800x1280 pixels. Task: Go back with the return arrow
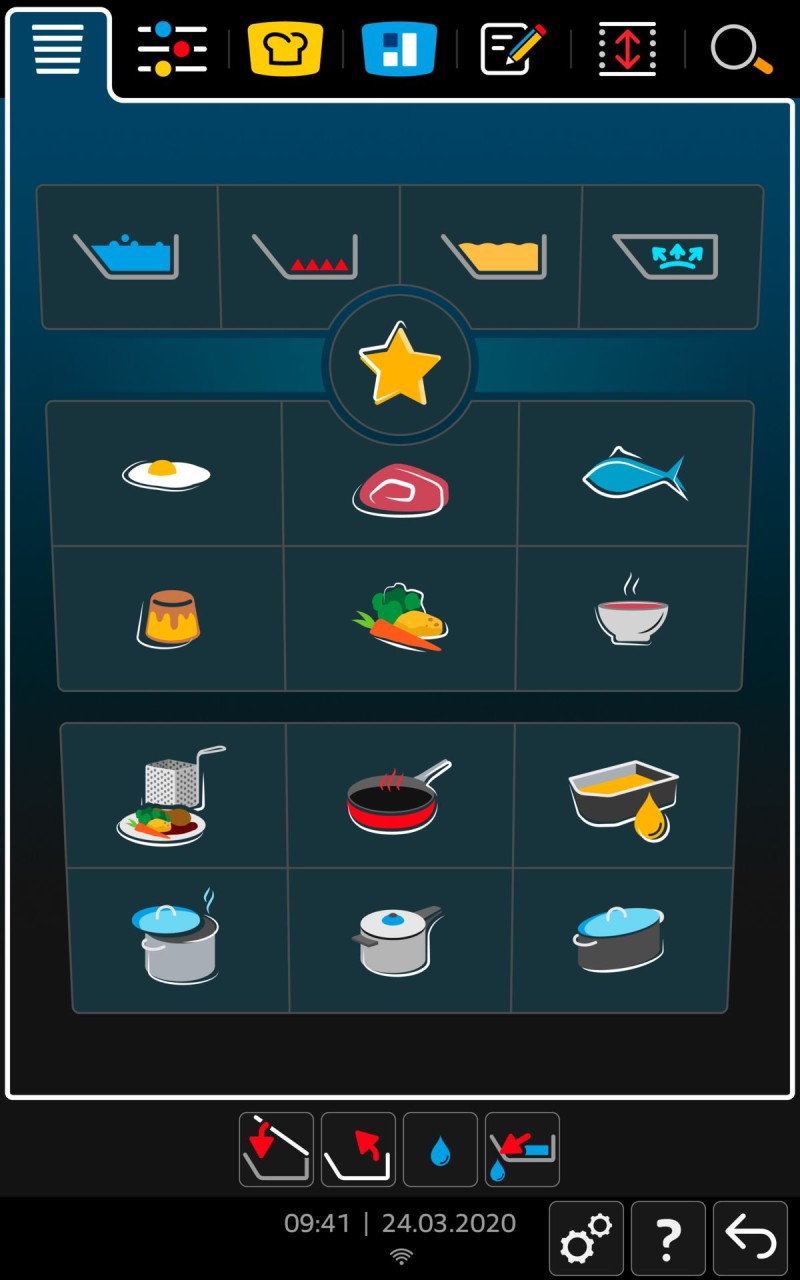[x=750, y=1239]
